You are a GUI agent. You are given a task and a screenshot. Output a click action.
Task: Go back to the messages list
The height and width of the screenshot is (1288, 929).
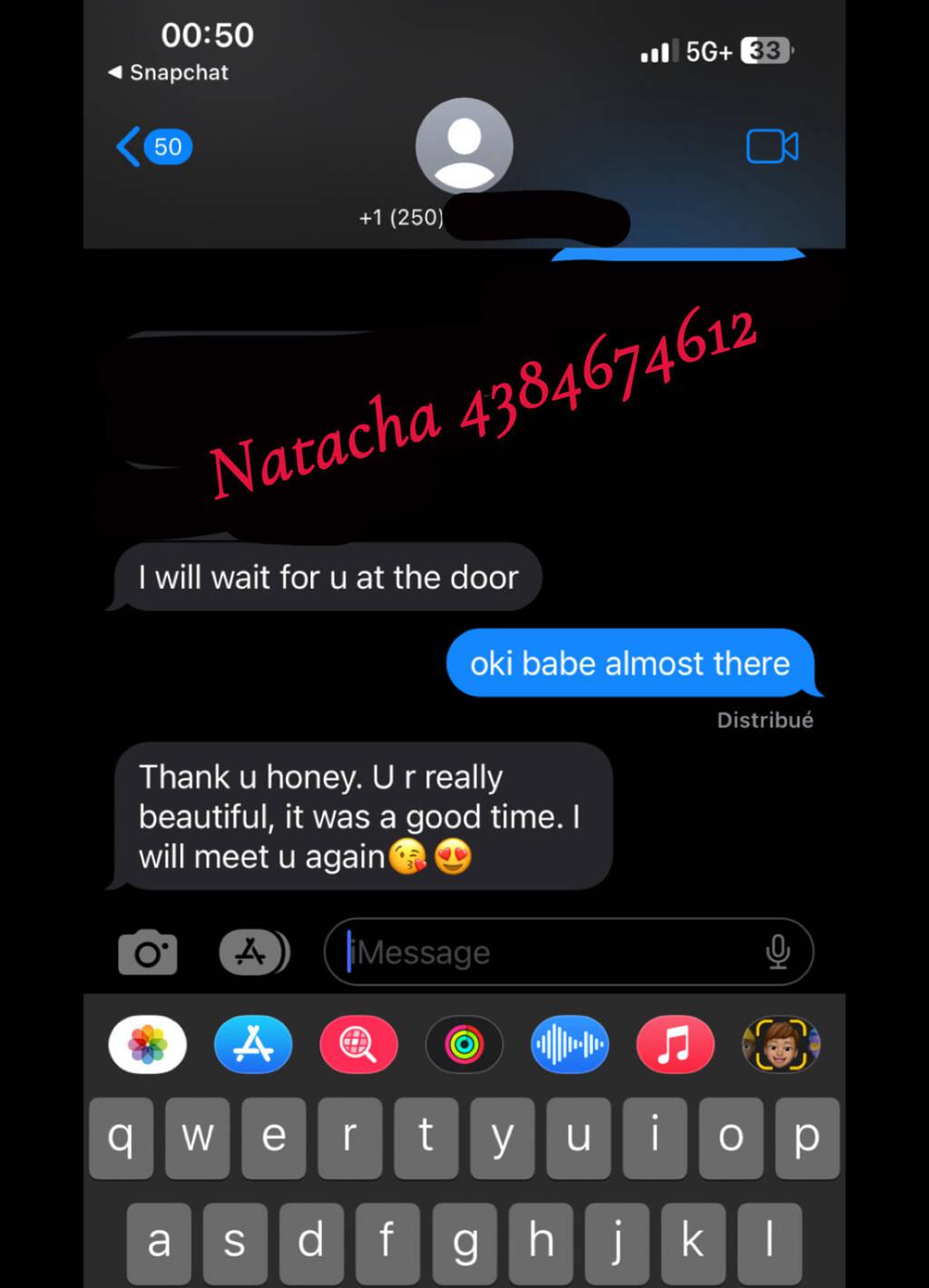tap(152, 147)
